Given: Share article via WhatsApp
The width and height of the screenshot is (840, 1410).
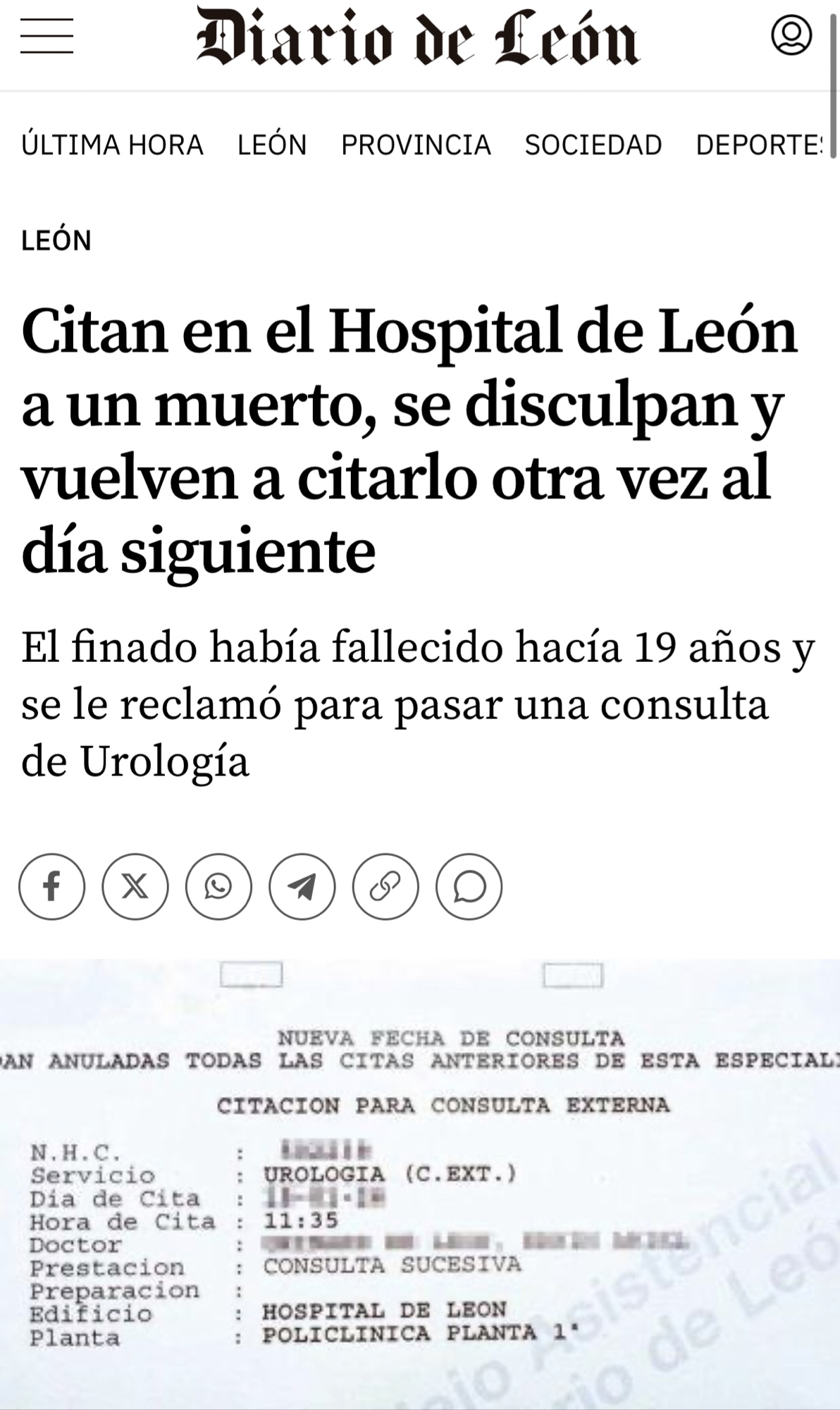Looking at the screenshot, I should pos(218,886).
